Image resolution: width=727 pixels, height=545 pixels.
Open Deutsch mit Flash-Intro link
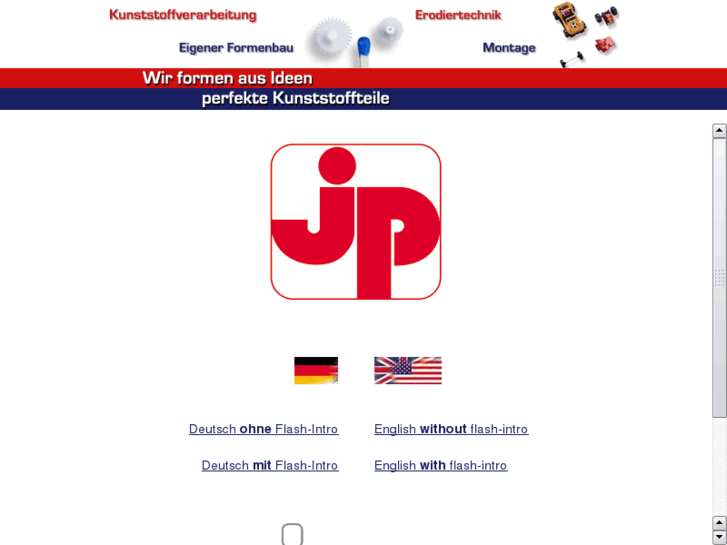pyautogui.click(x=270, y=465)
